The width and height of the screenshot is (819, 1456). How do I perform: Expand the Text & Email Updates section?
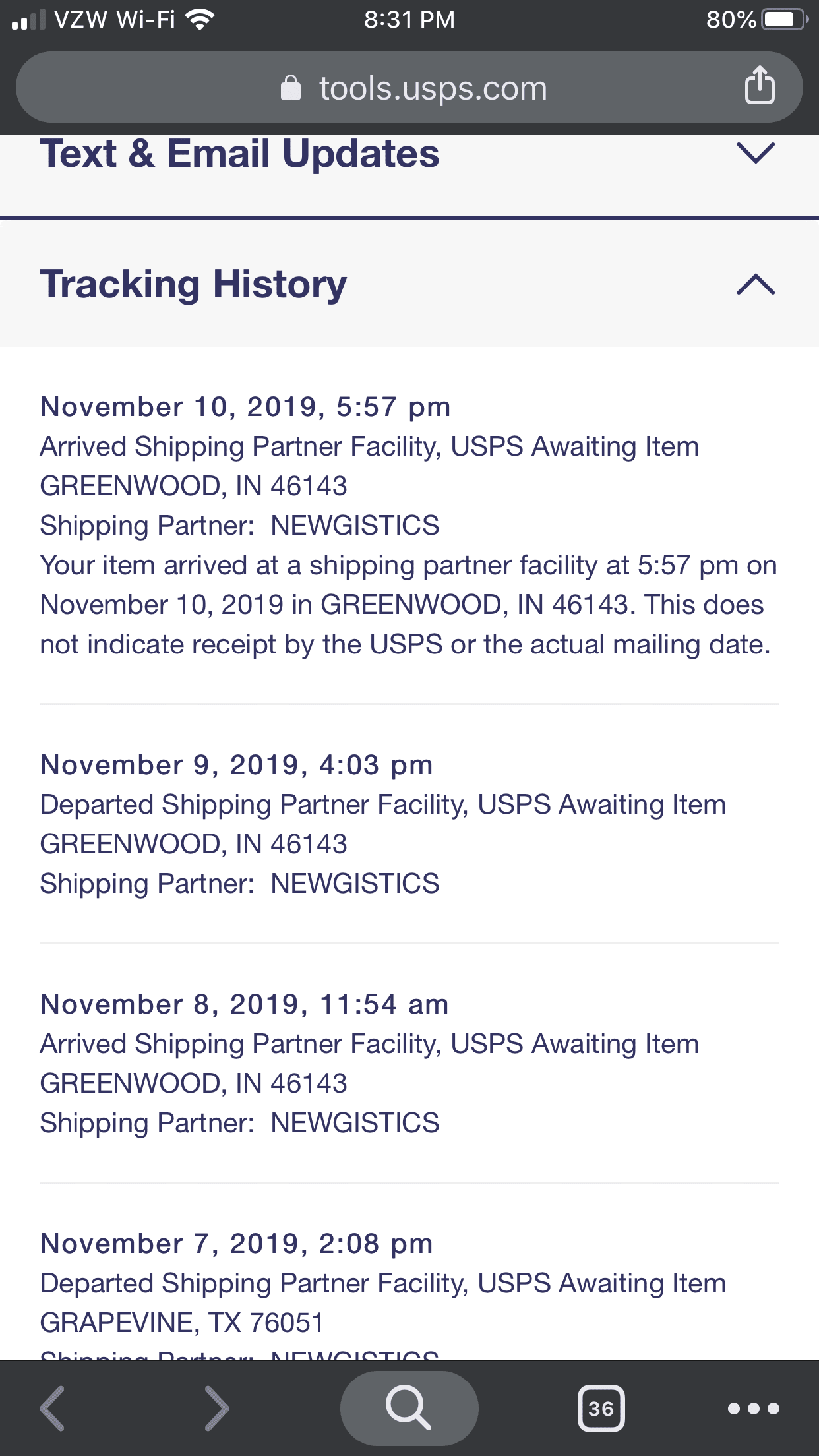(755, 154)
